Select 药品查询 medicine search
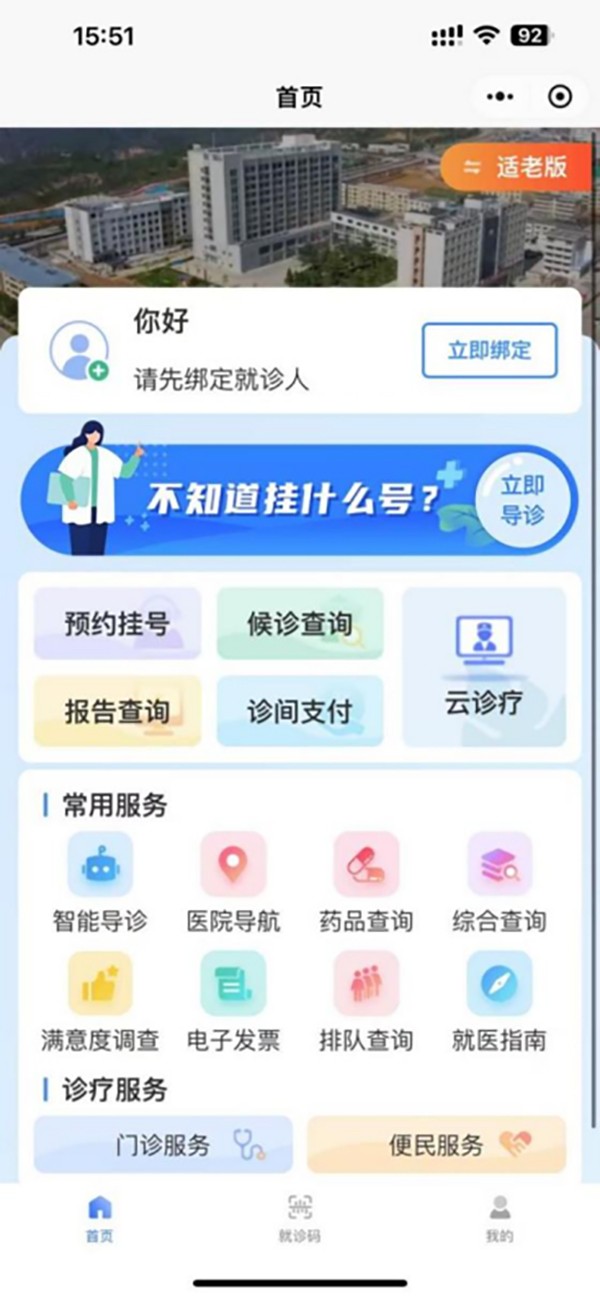Screen dimensions: 600x1298 366,883
